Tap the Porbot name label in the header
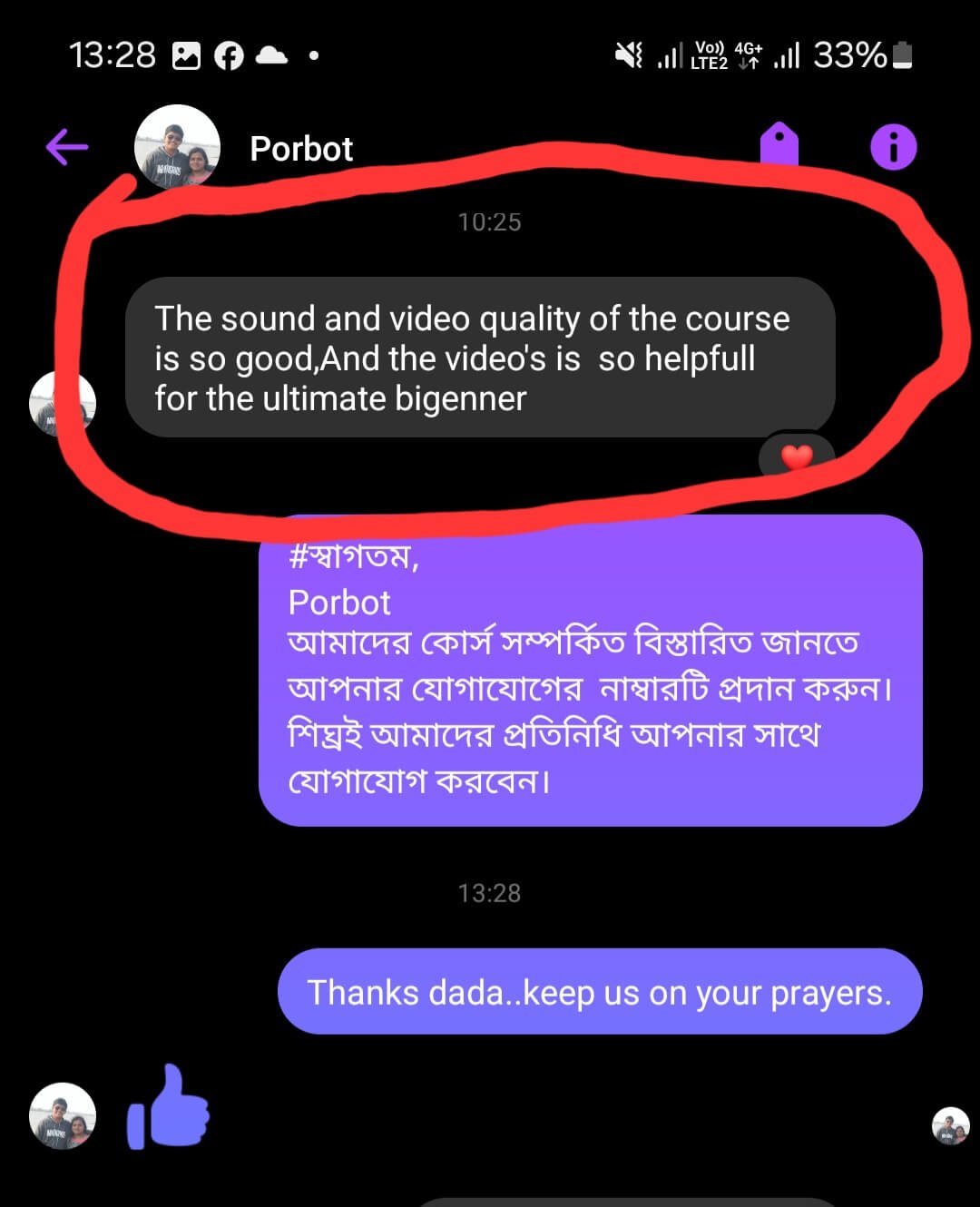 301,148
